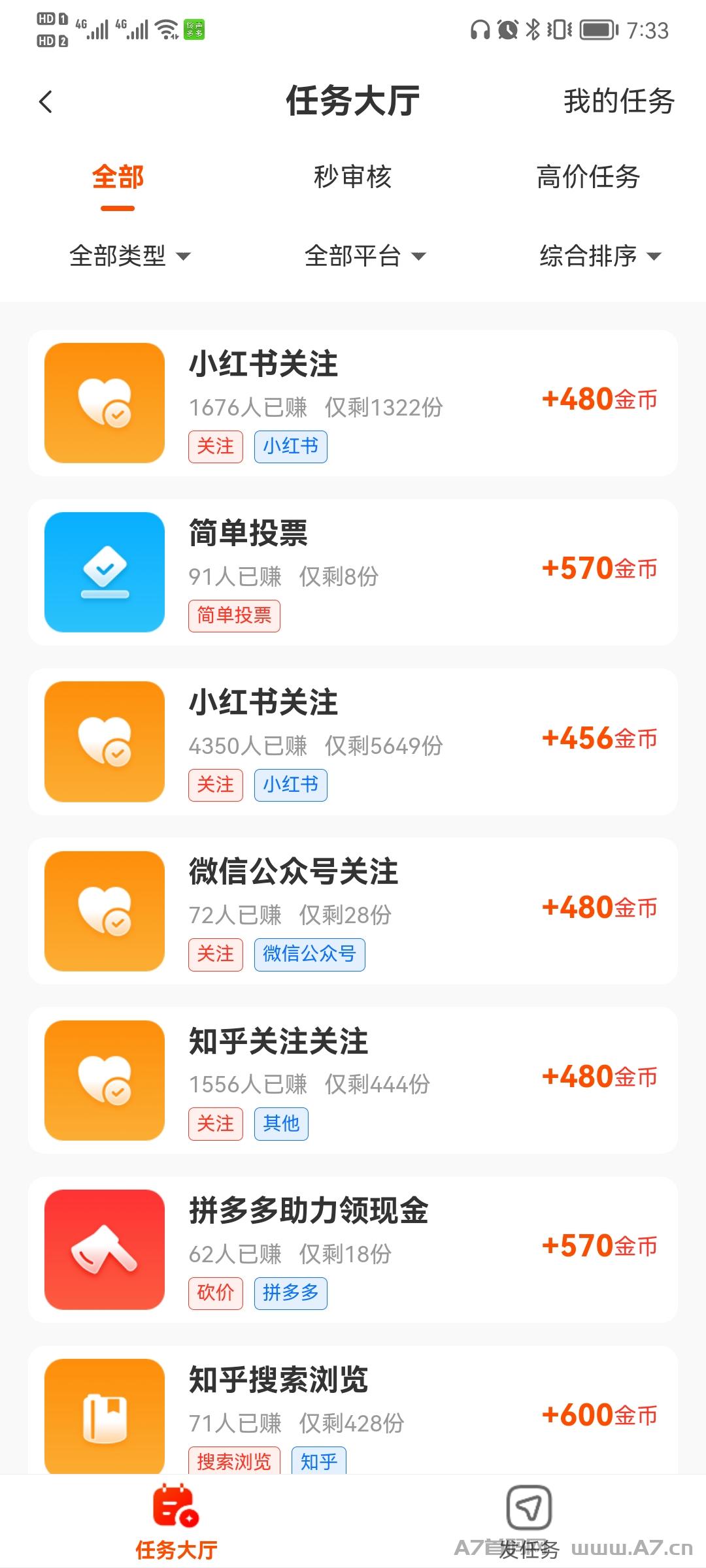Open the 小红书关注 task with 1322 remaining

353,403
